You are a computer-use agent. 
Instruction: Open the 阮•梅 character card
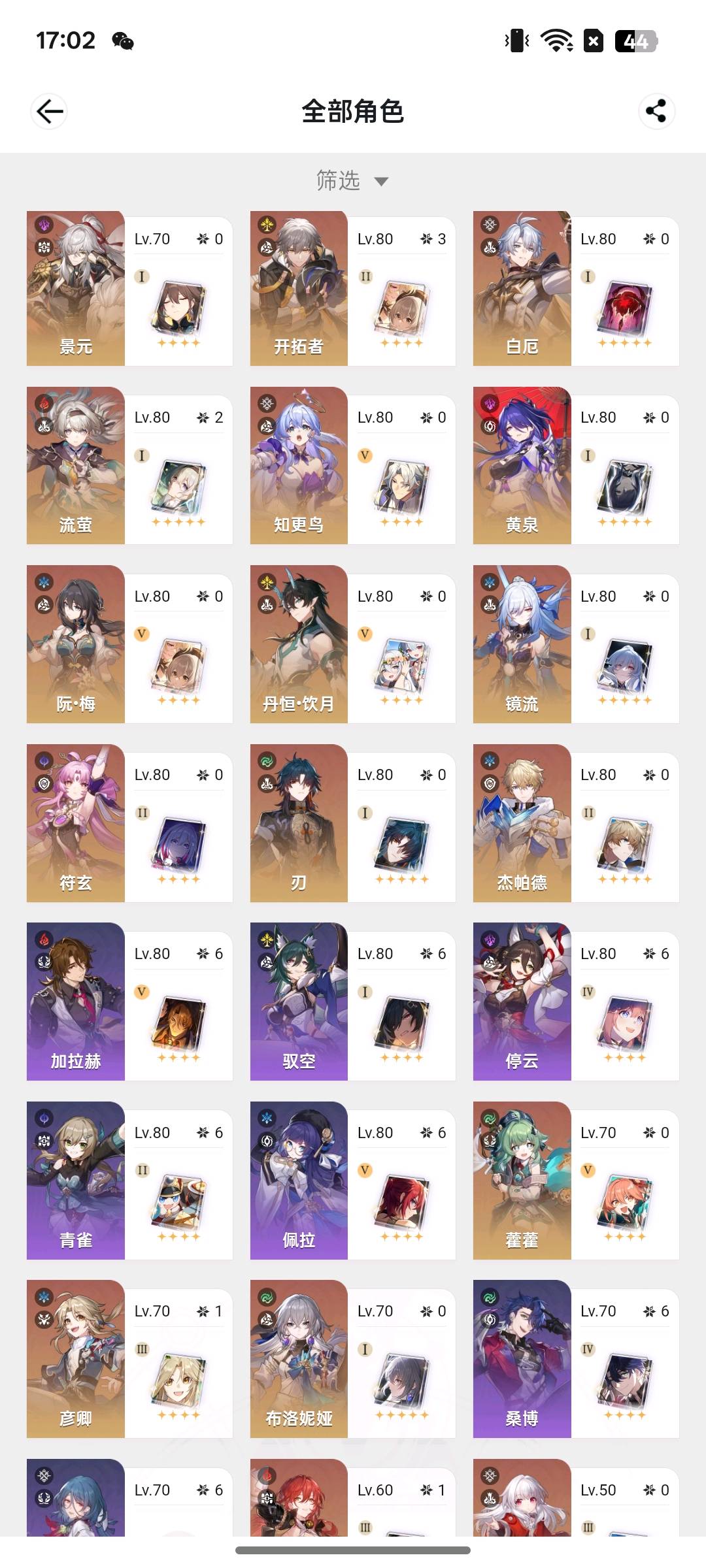[x=129, y=645]
